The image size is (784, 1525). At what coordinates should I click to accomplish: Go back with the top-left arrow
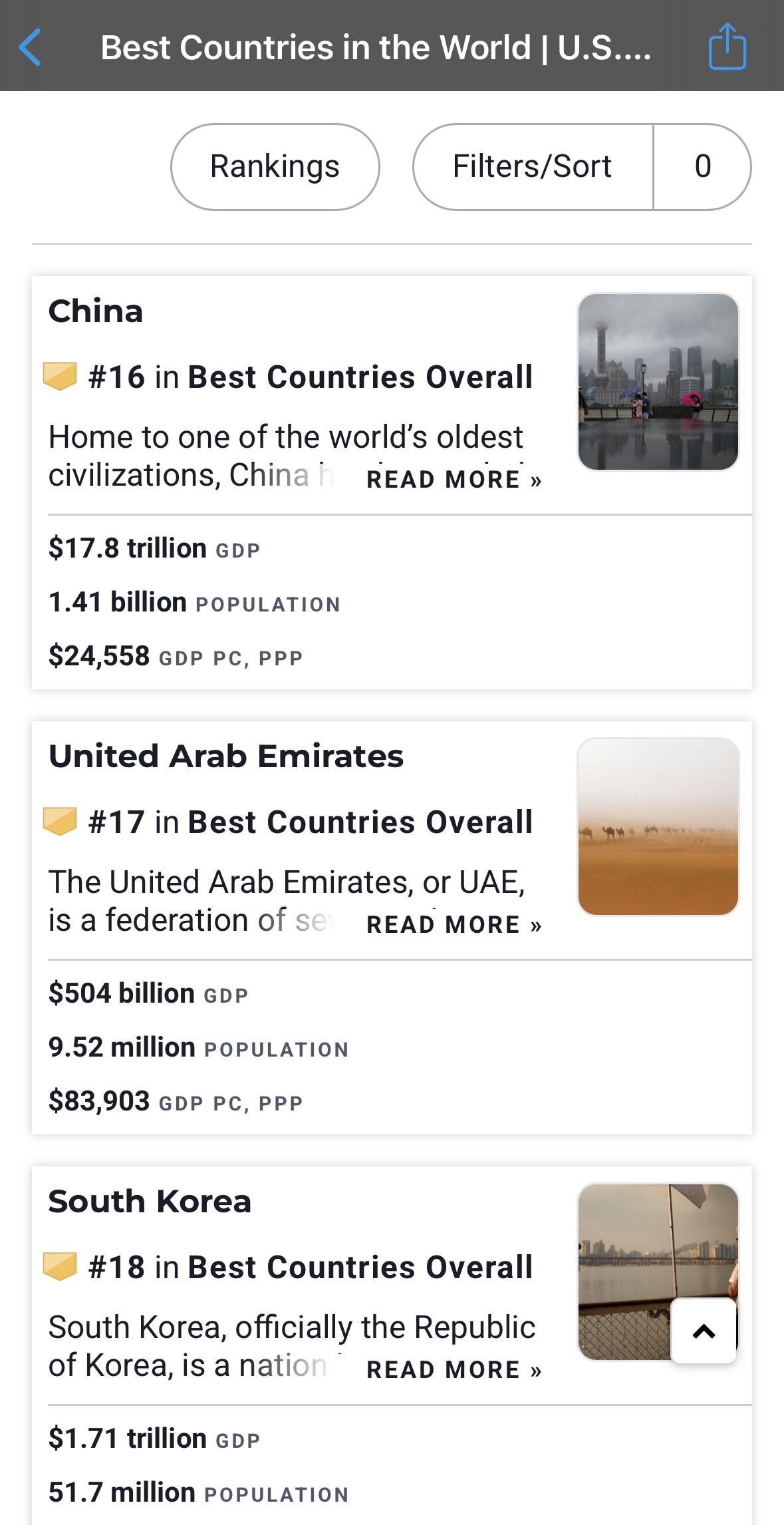[31, 47]
